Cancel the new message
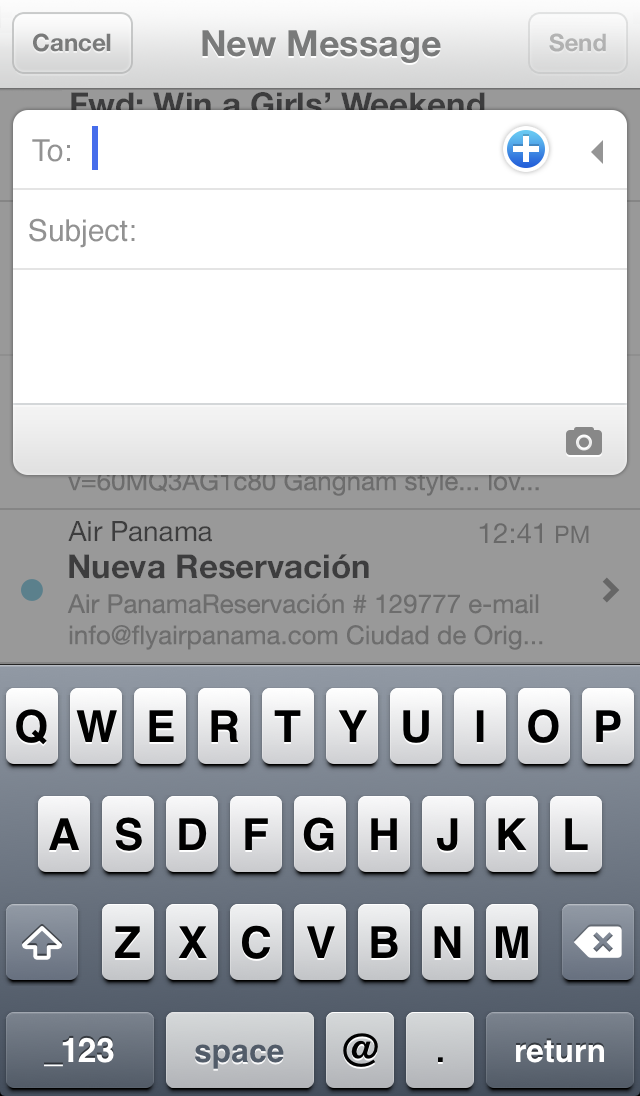Viewport: 640px width, 1096px height. 72,43
